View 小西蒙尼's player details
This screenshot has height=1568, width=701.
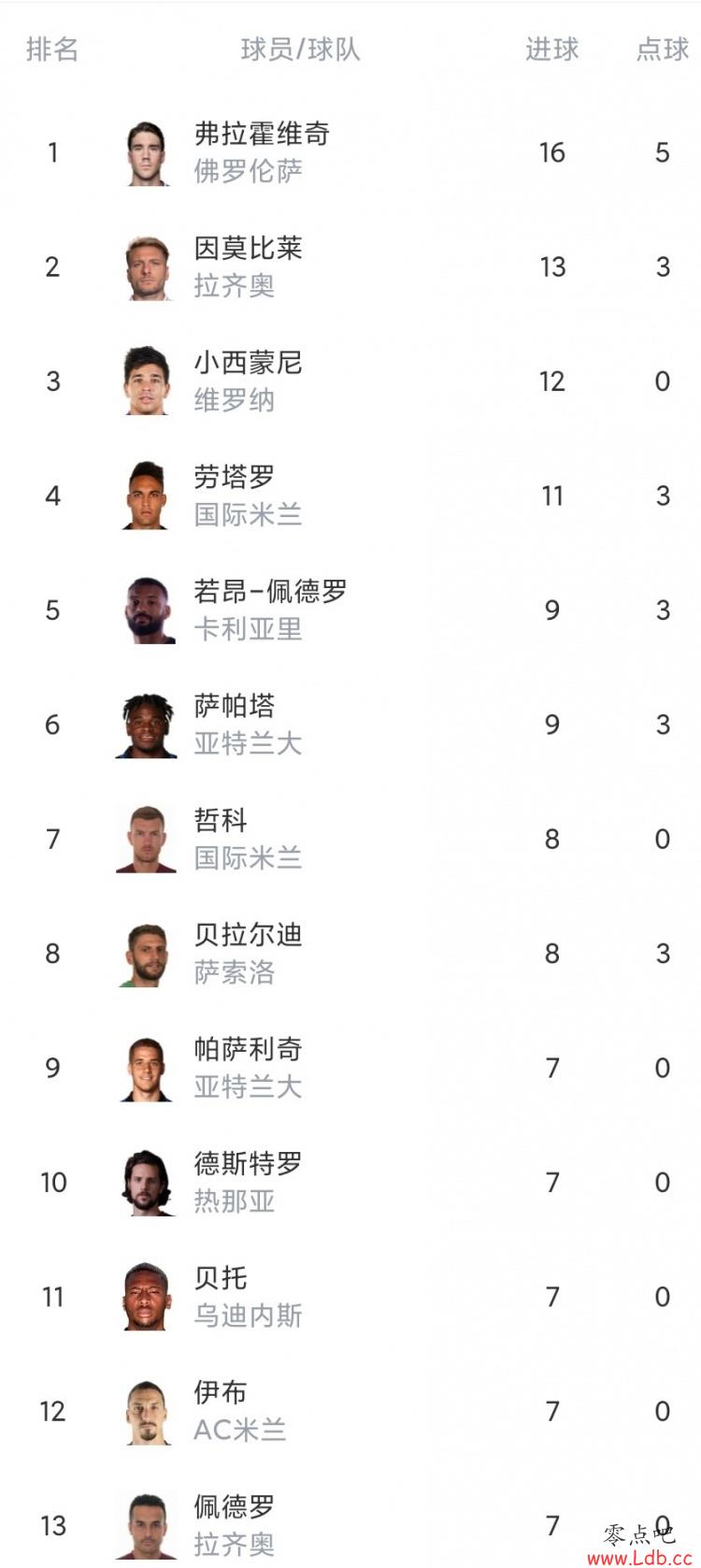[x=350, y=381]
